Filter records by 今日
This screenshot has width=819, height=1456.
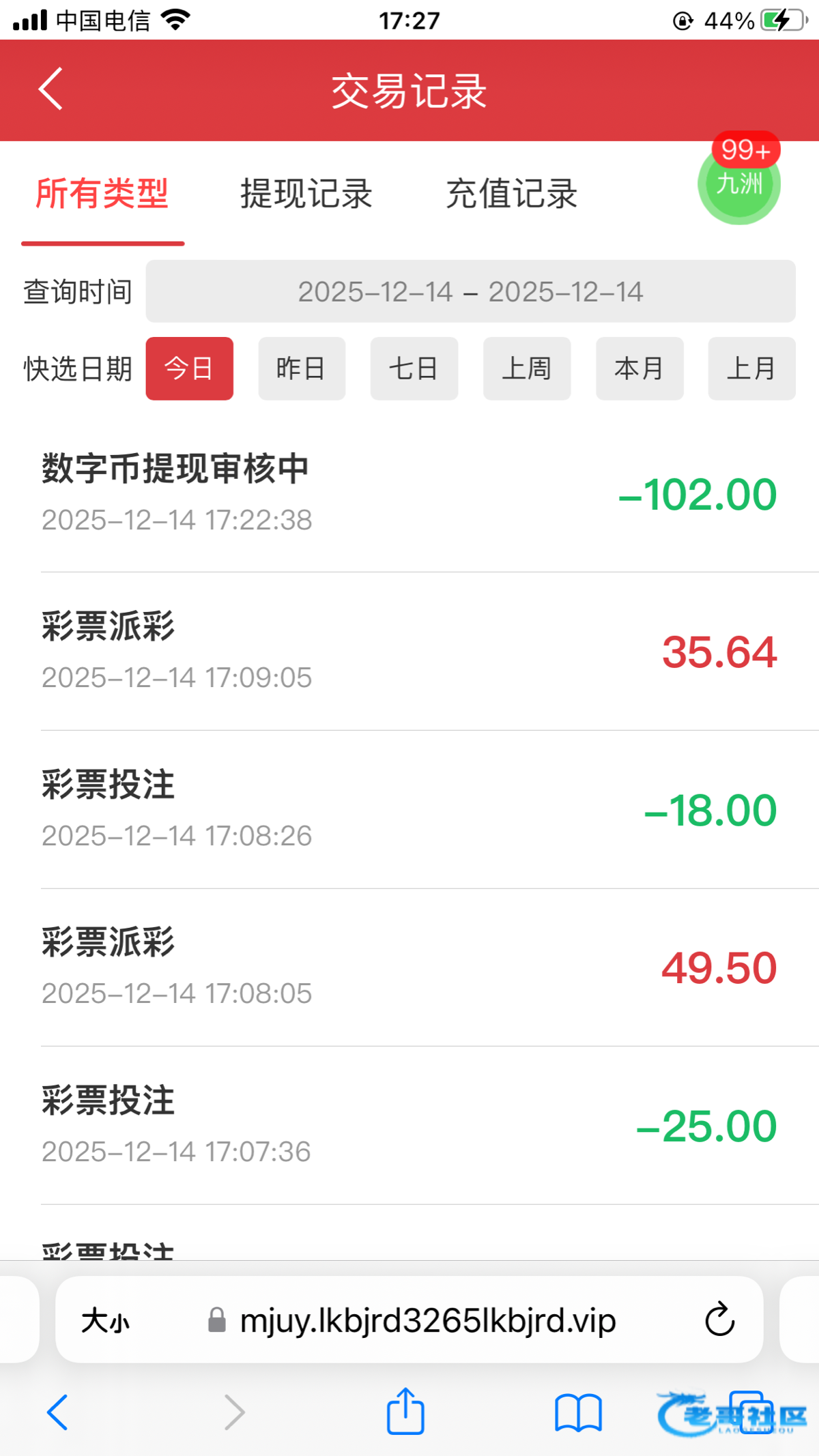pyautogui.click(x=189, y=368)
